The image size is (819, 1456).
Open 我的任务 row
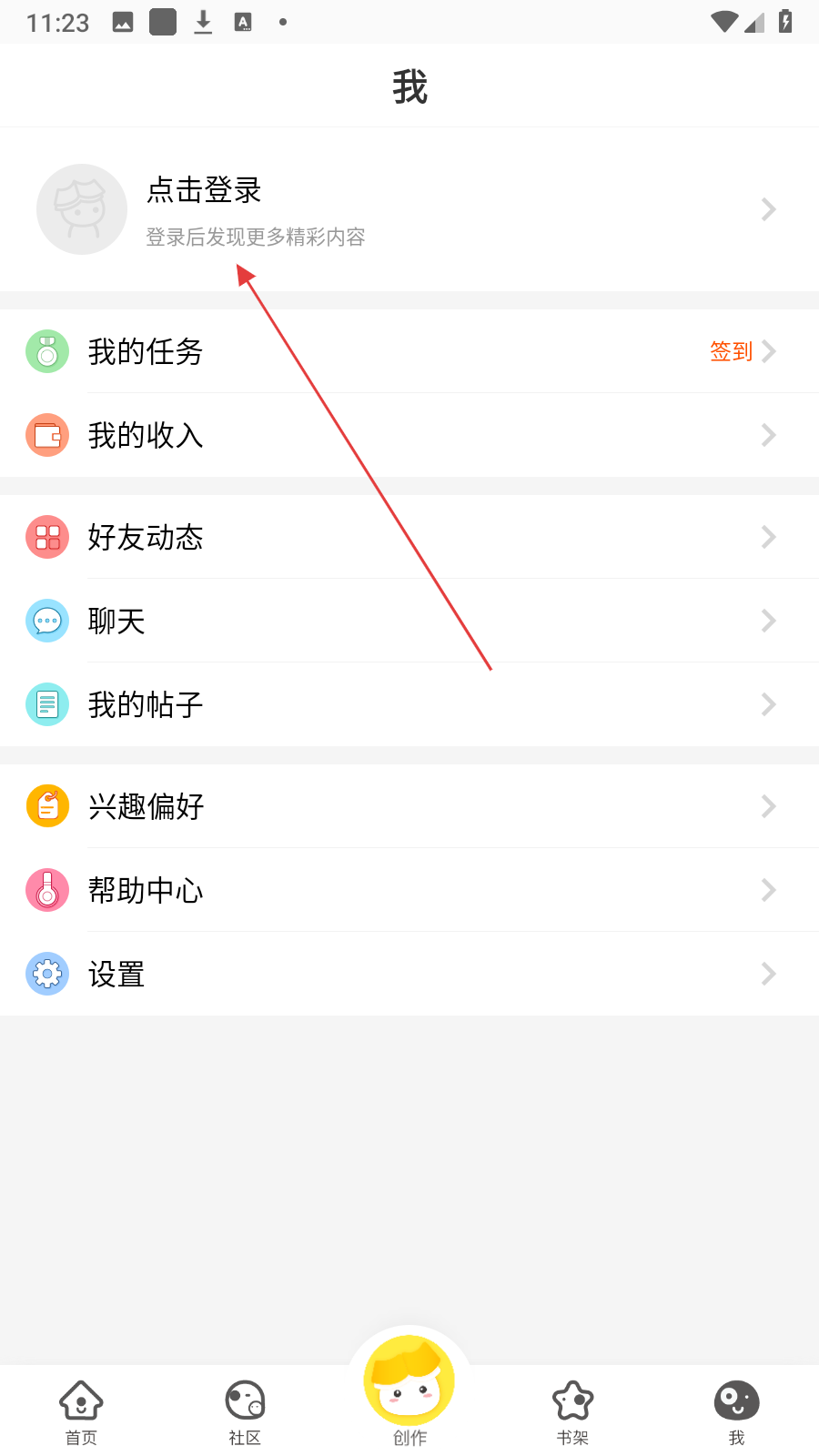(x=146, y=352)
